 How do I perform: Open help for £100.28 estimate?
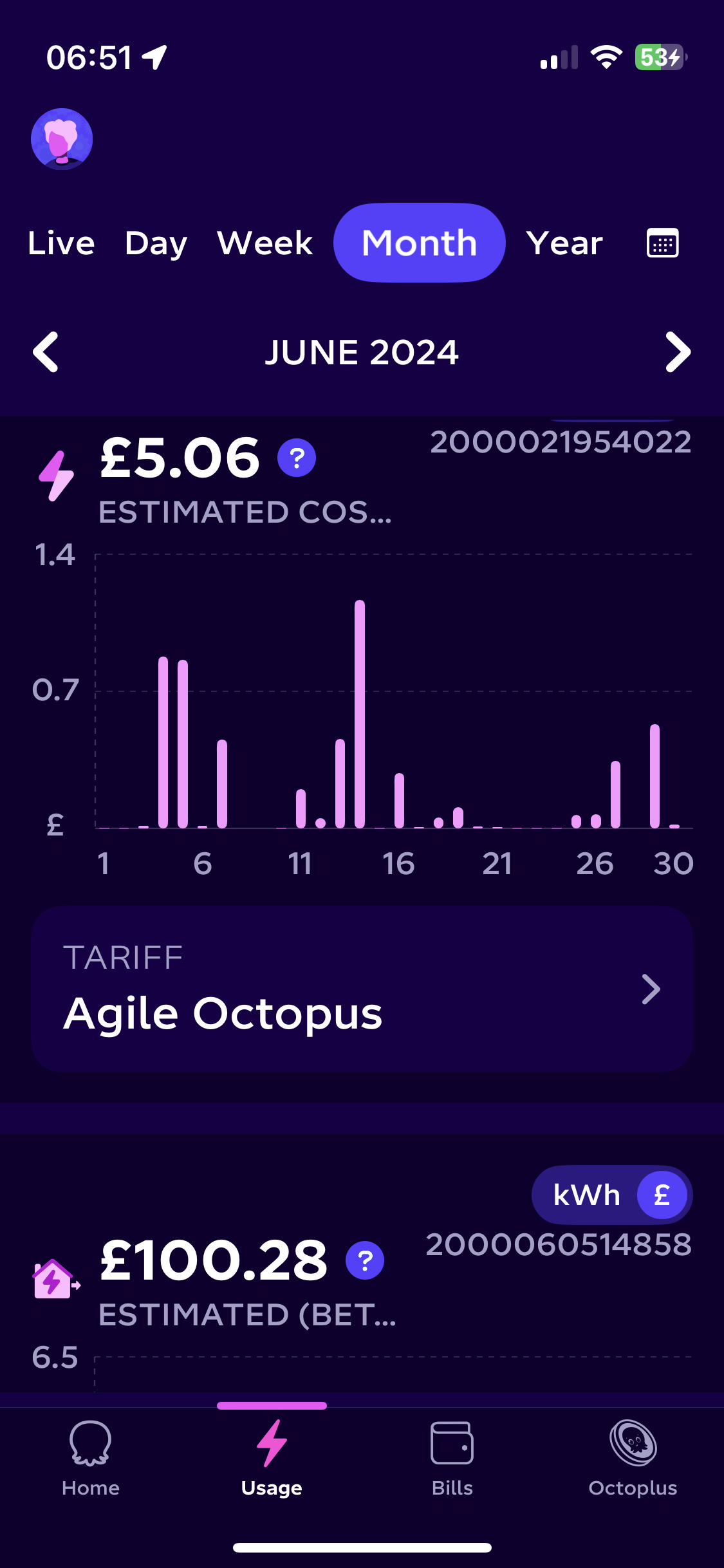[x=365, y=1260]
